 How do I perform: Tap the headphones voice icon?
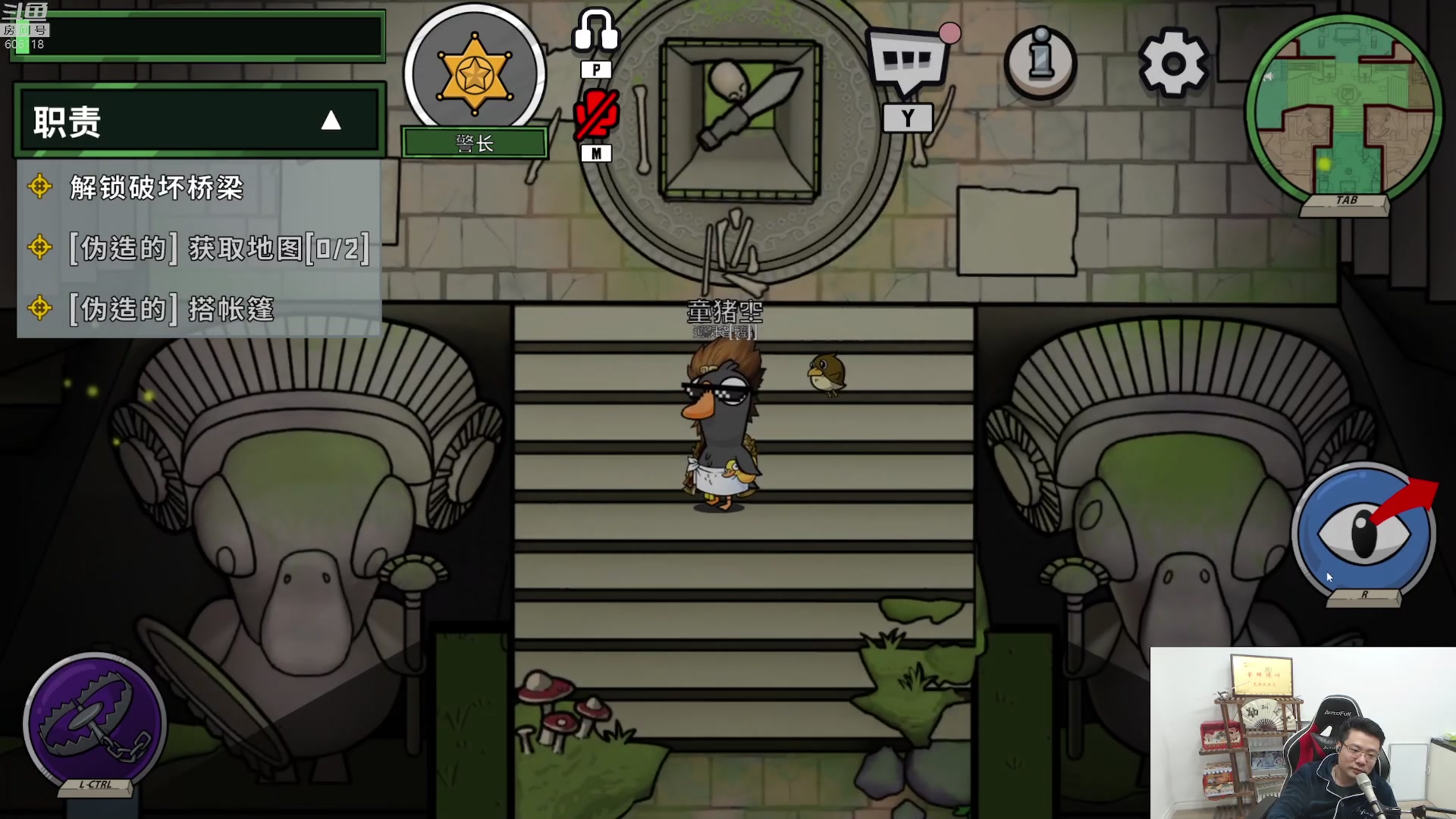[x=596, y=32]
